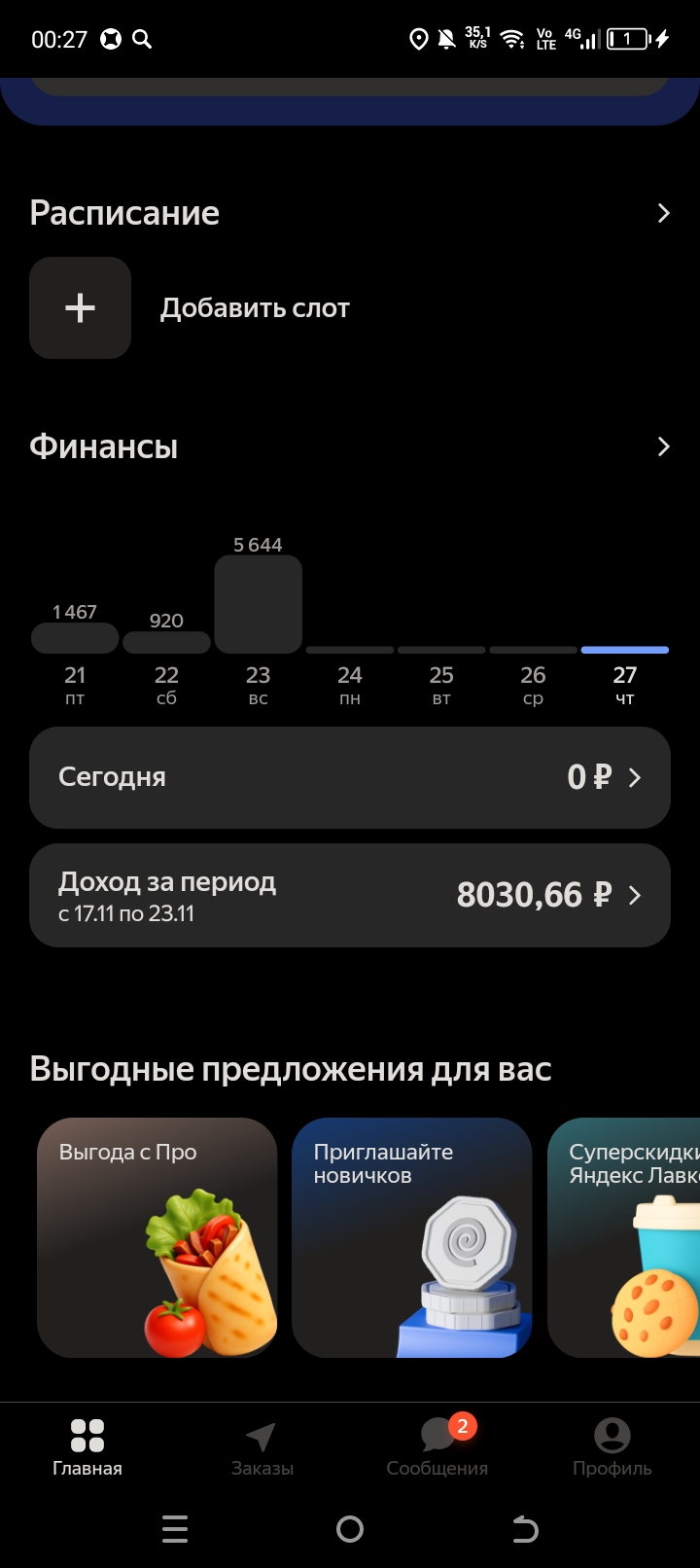Go to the Сообщения tab

(437, 1446)
